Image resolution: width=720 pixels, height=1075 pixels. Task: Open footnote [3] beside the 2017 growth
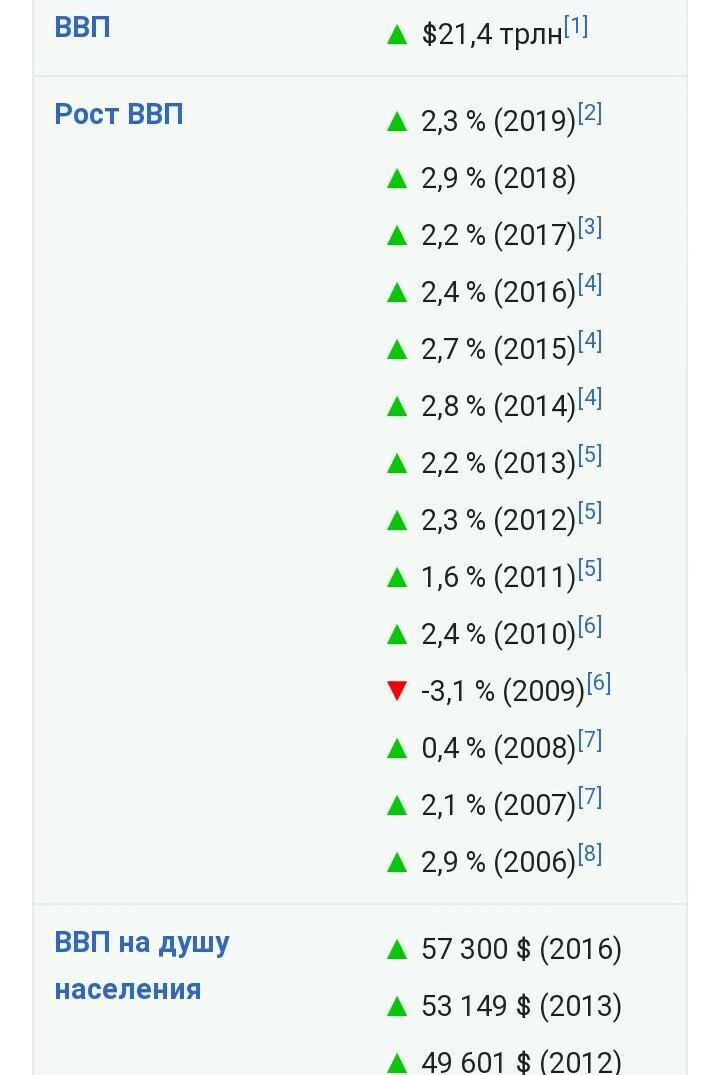[x=590, y=227]
